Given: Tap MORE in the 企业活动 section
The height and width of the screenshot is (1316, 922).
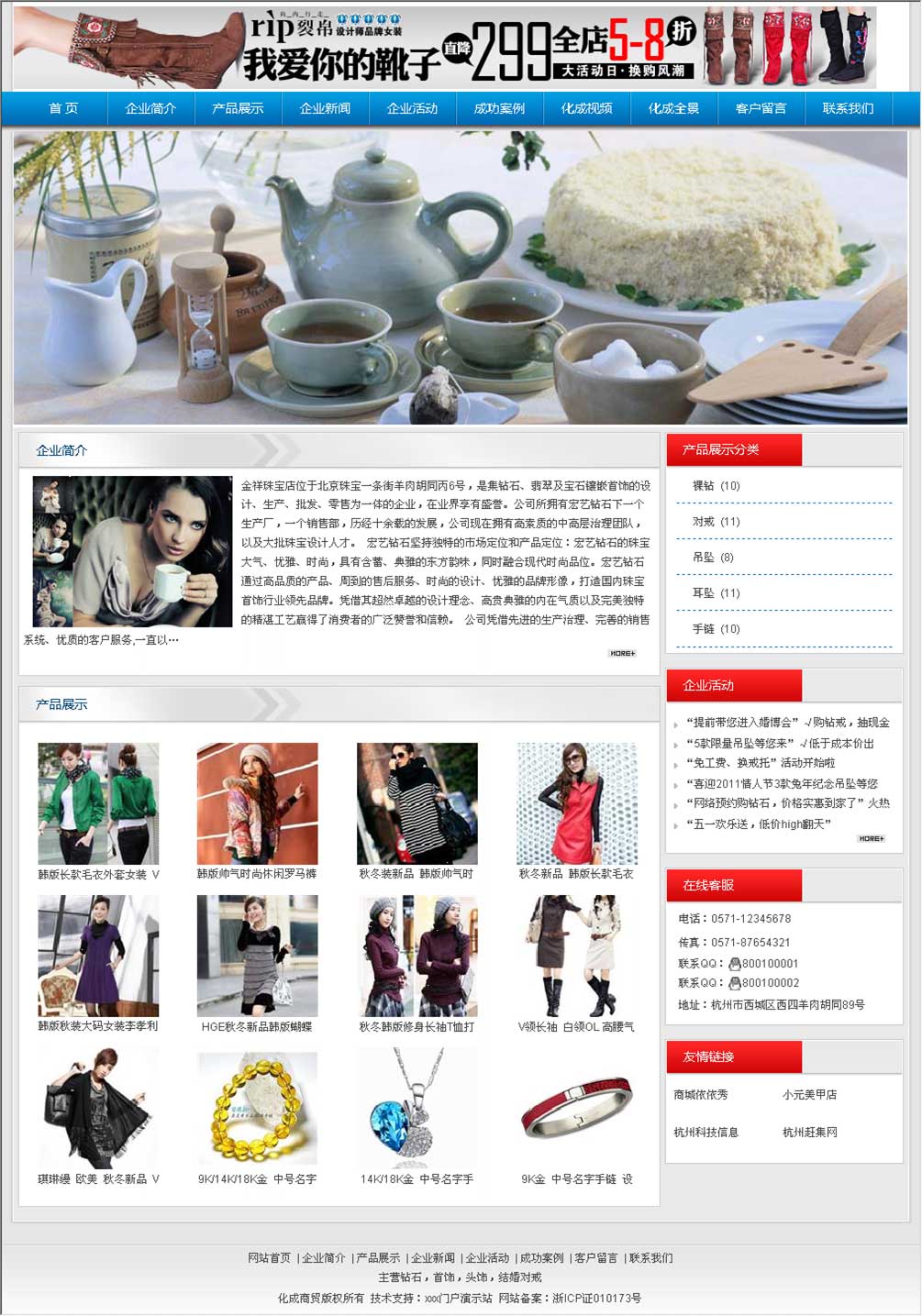Looking at the screenshot, I should point(871,838).
